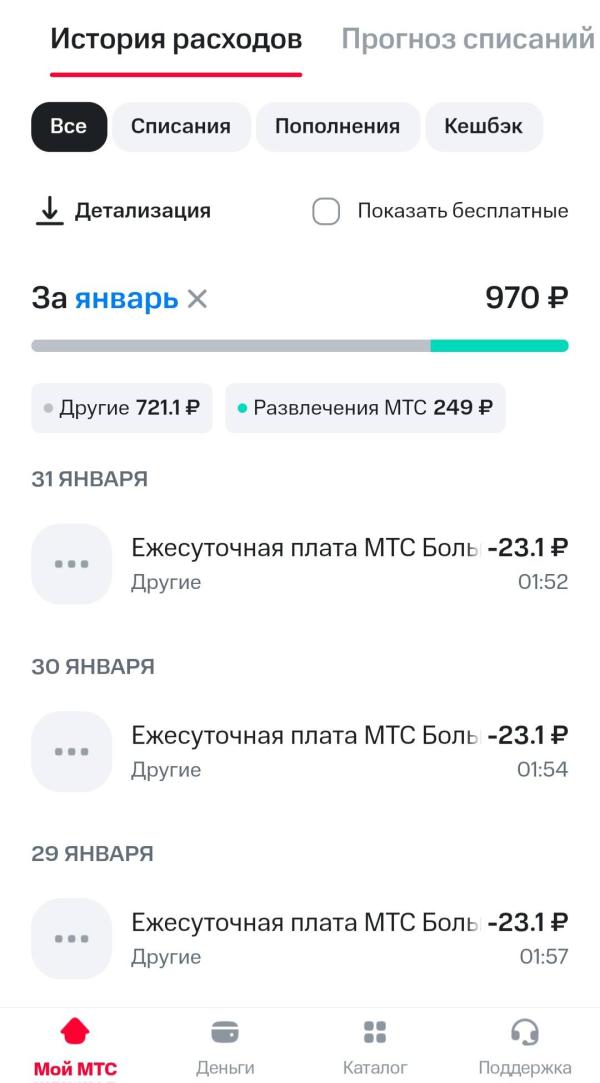The image size is (600, 1083).
Task: Select the Развлечения МТС 249 ₽ chip
Action: click(365, 408)
